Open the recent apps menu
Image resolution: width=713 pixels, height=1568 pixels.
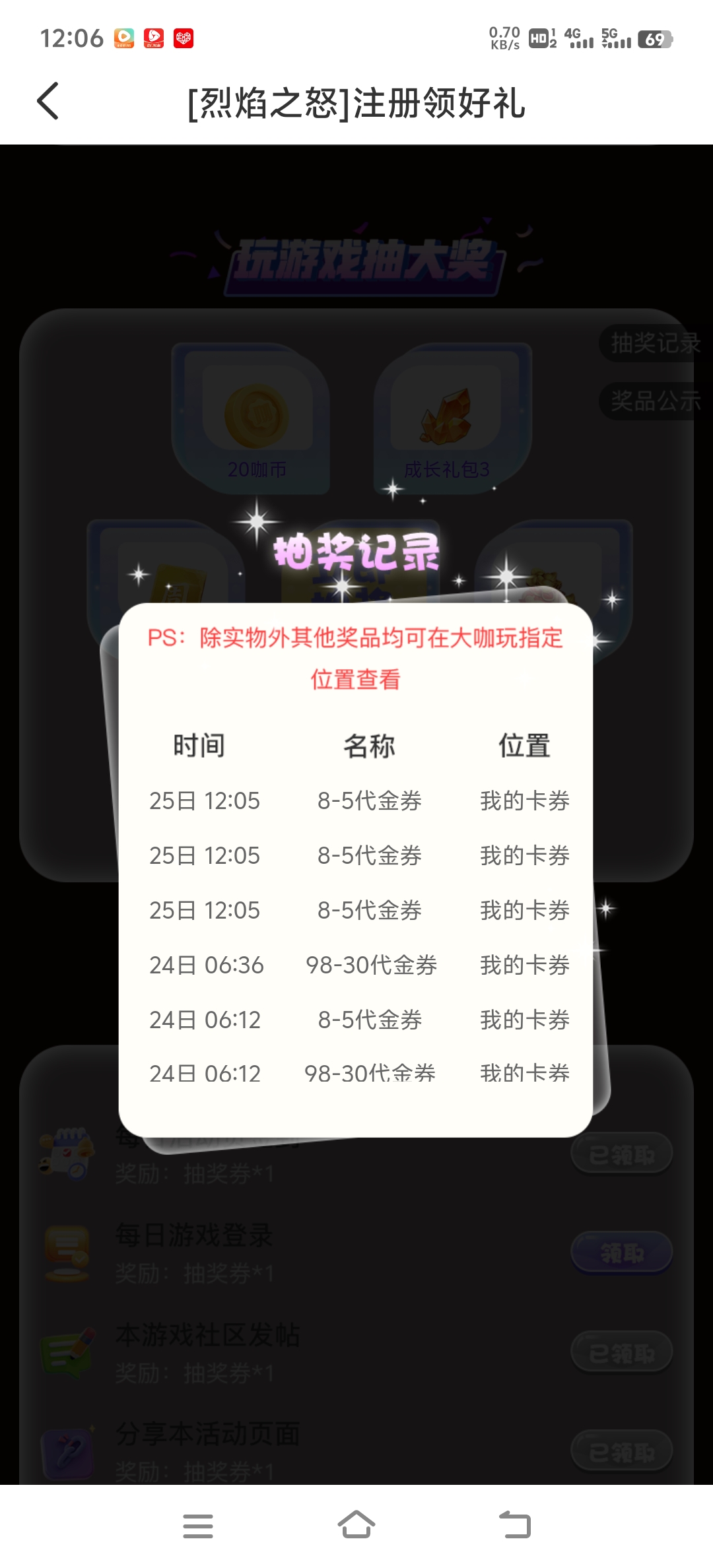click(x=198, y=1526)
